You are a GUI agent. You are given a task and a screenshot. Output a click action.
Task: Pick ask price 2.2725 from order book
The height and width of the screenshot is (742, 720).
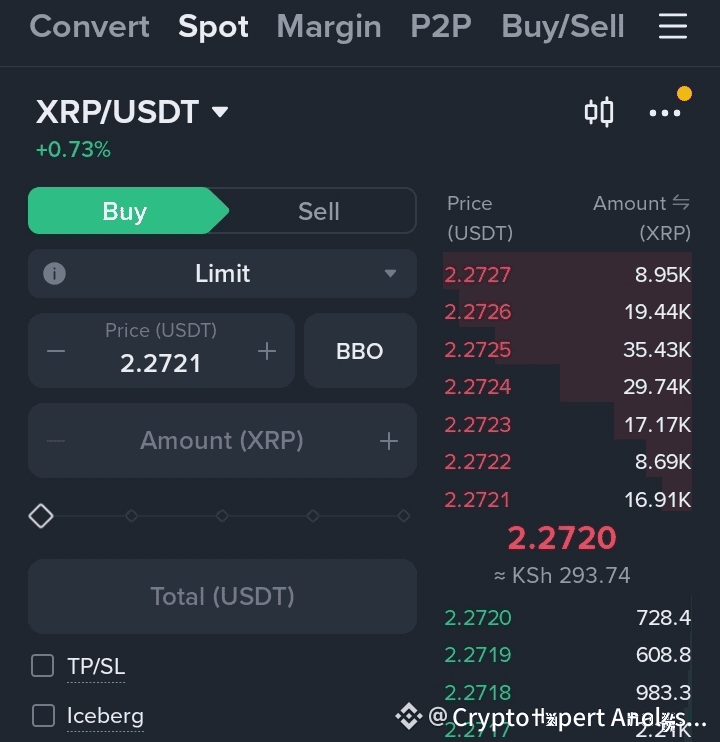coord(478,350)
